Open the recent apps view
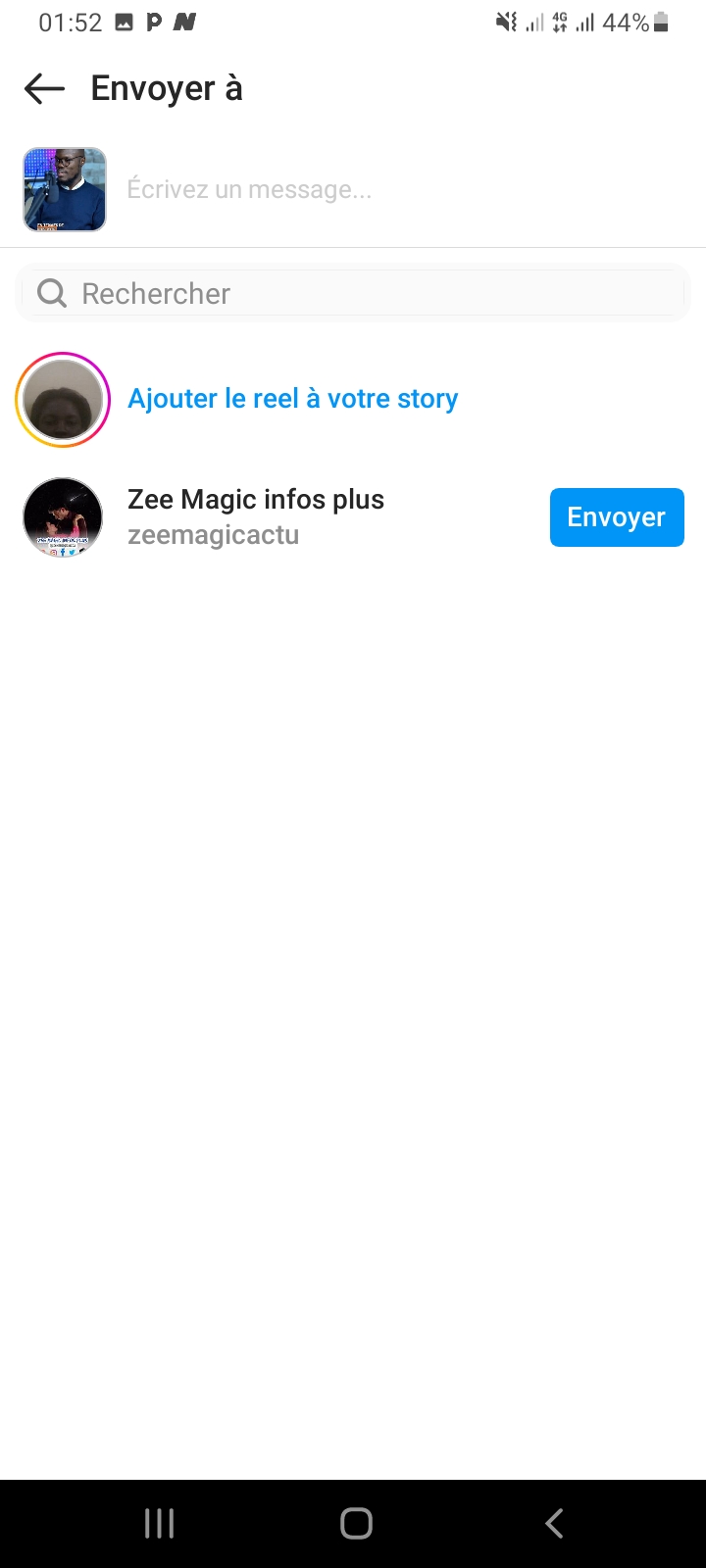Image resolution: width=706 pixels, height=1568 pixels. [159, 1523]
